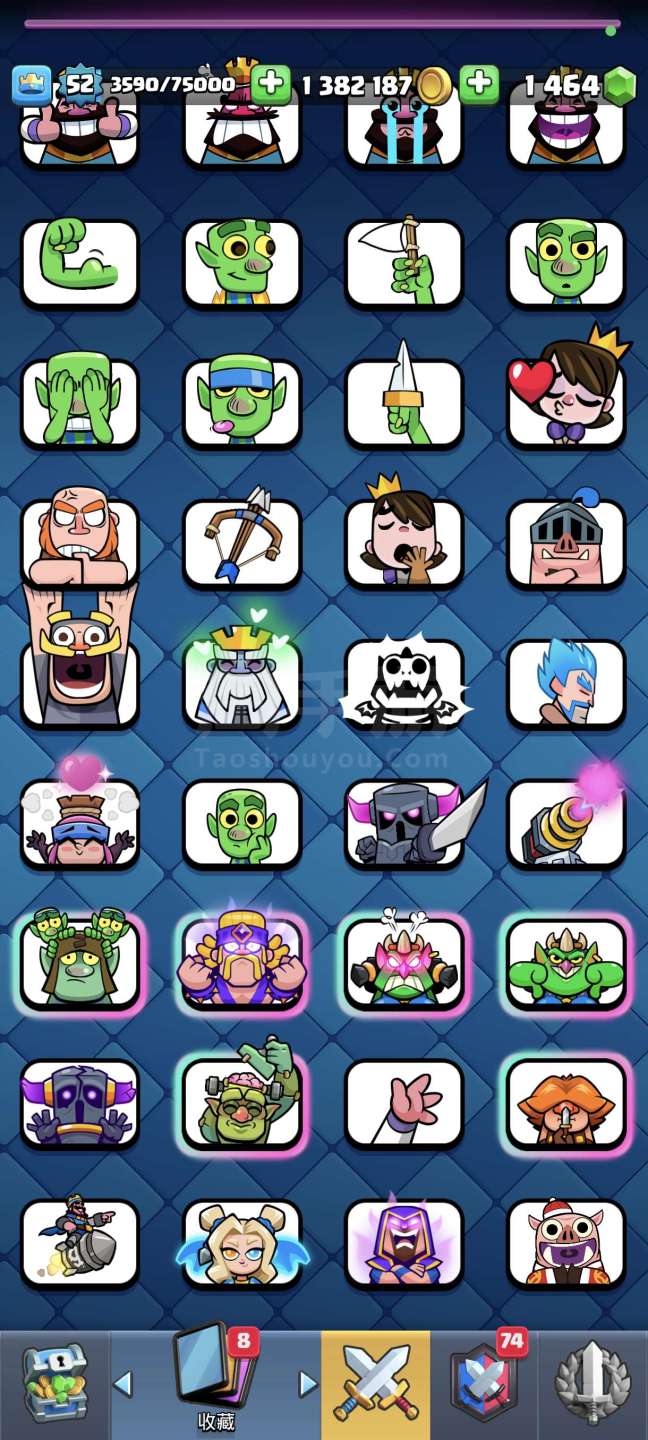Choose the goblin with exposed brain emote
Image resolution: width=648 pixels, height=1440 pixels.
click(x=241, y=1104)
